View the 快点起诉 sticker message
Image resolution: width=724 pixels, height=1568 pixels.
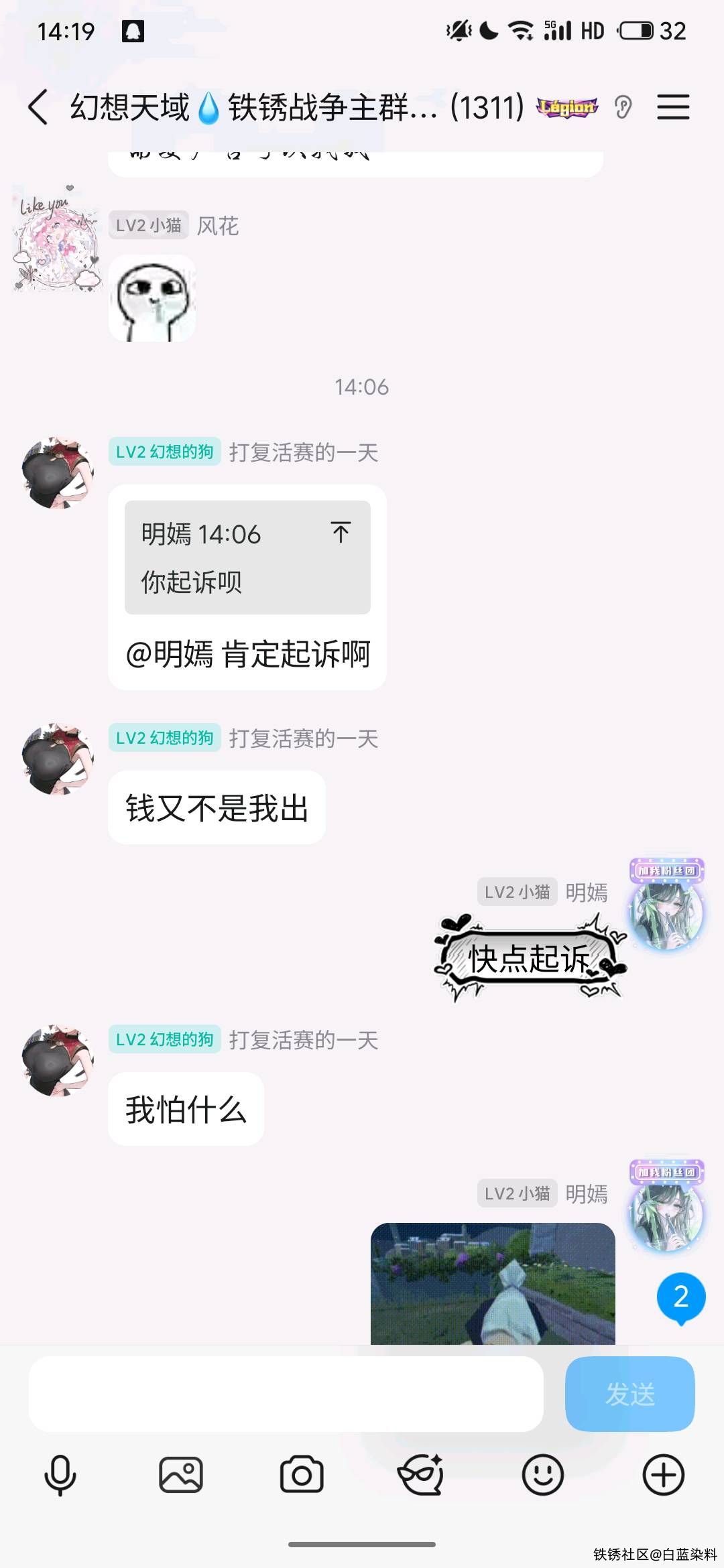(530, 958)
